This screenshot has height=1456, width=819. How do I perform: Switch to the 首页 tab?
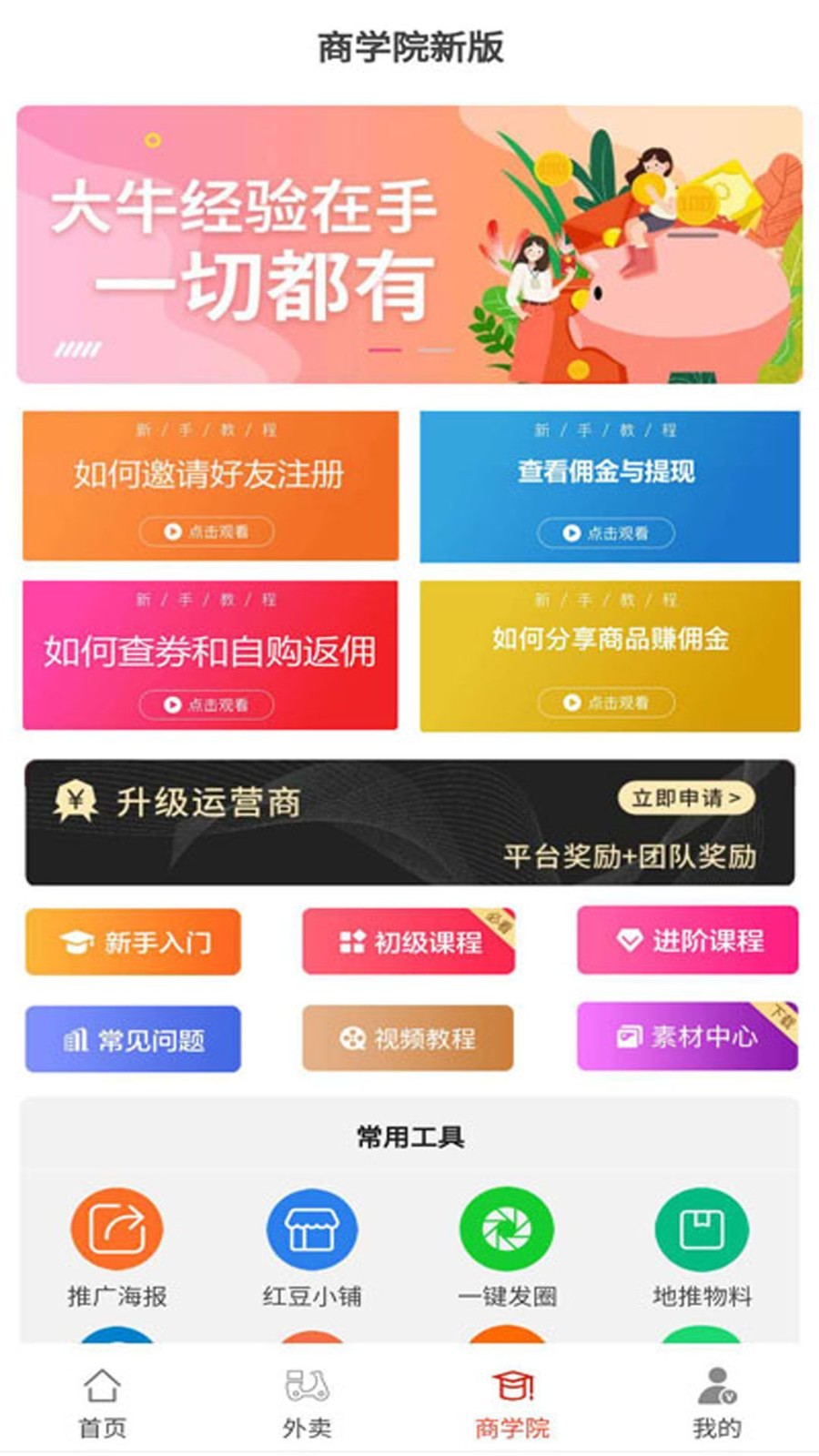(102, 1402)
